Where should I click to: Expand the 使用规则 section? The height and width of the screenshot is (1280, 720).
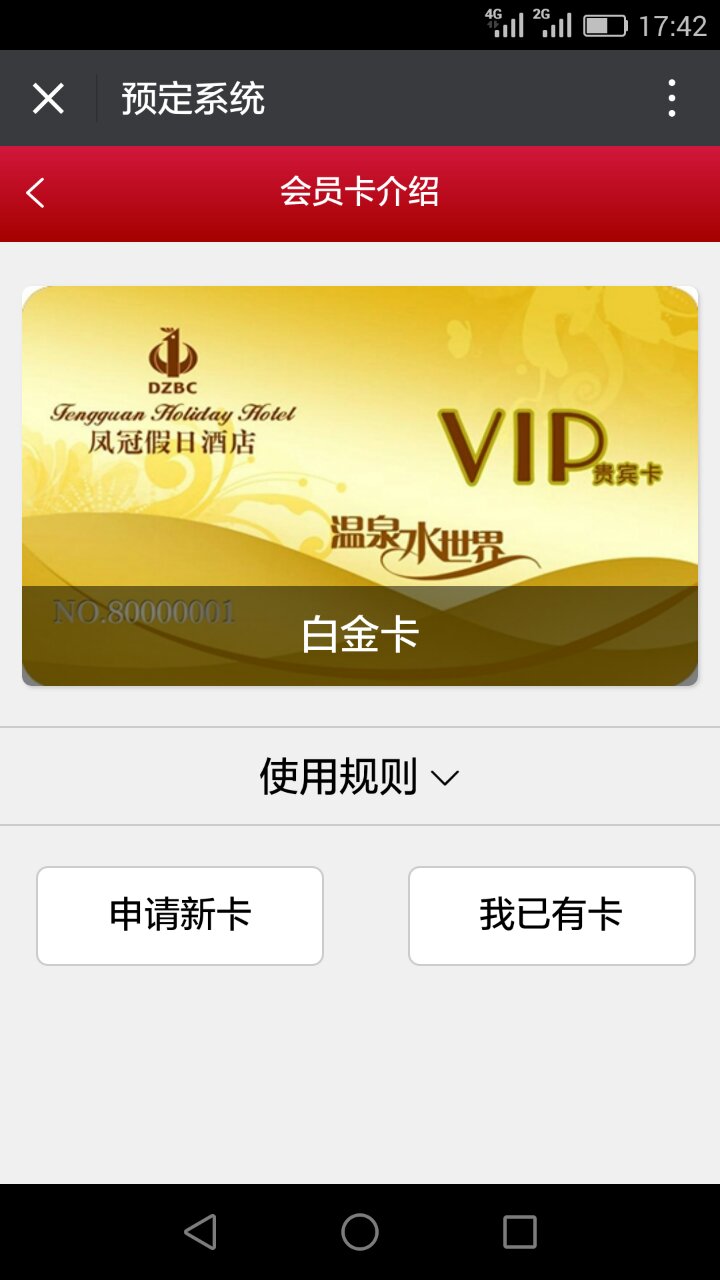(360, 776)
